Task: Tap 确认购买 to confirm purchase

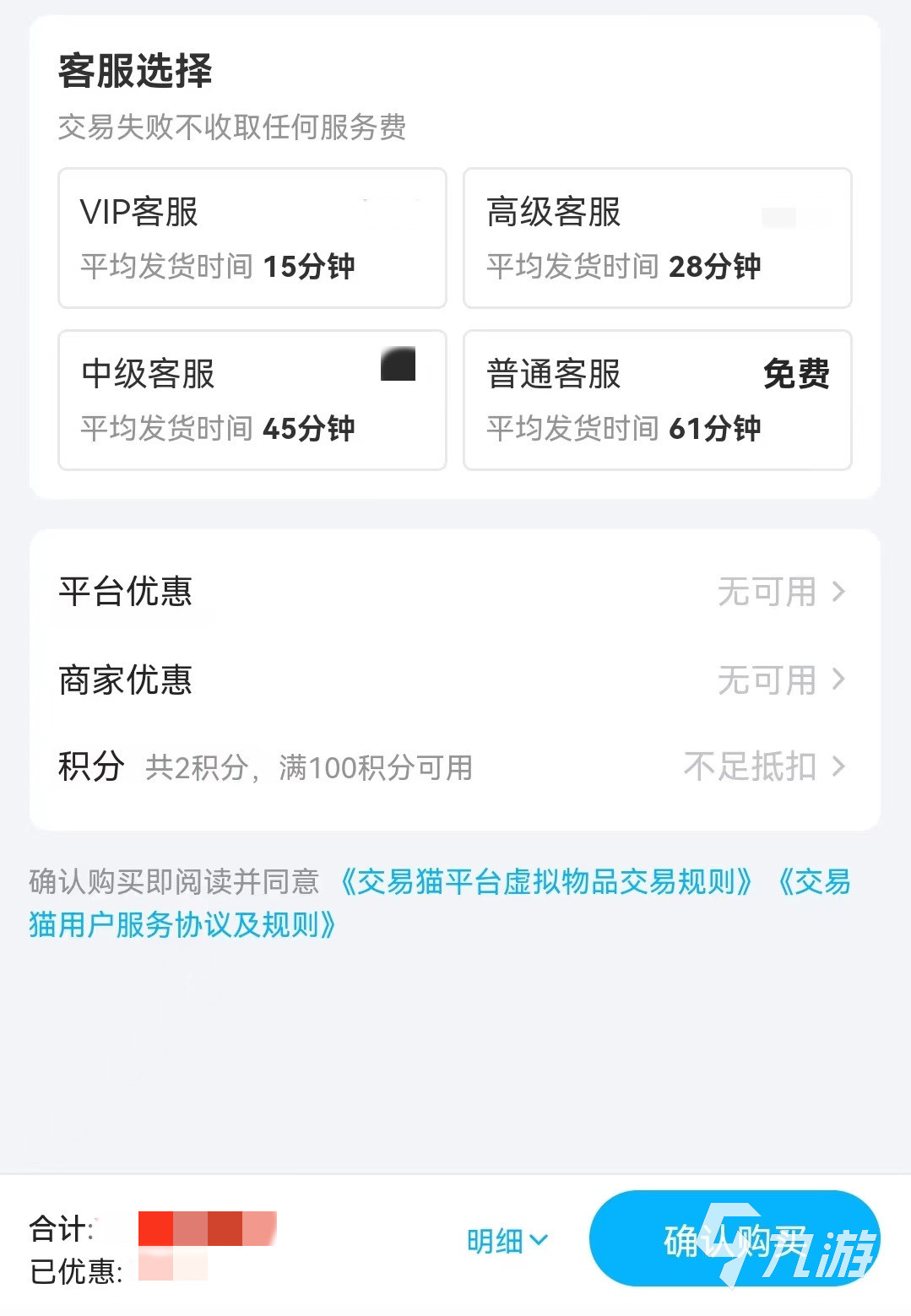Action: pyautogui.click(x=734, y=1239)
